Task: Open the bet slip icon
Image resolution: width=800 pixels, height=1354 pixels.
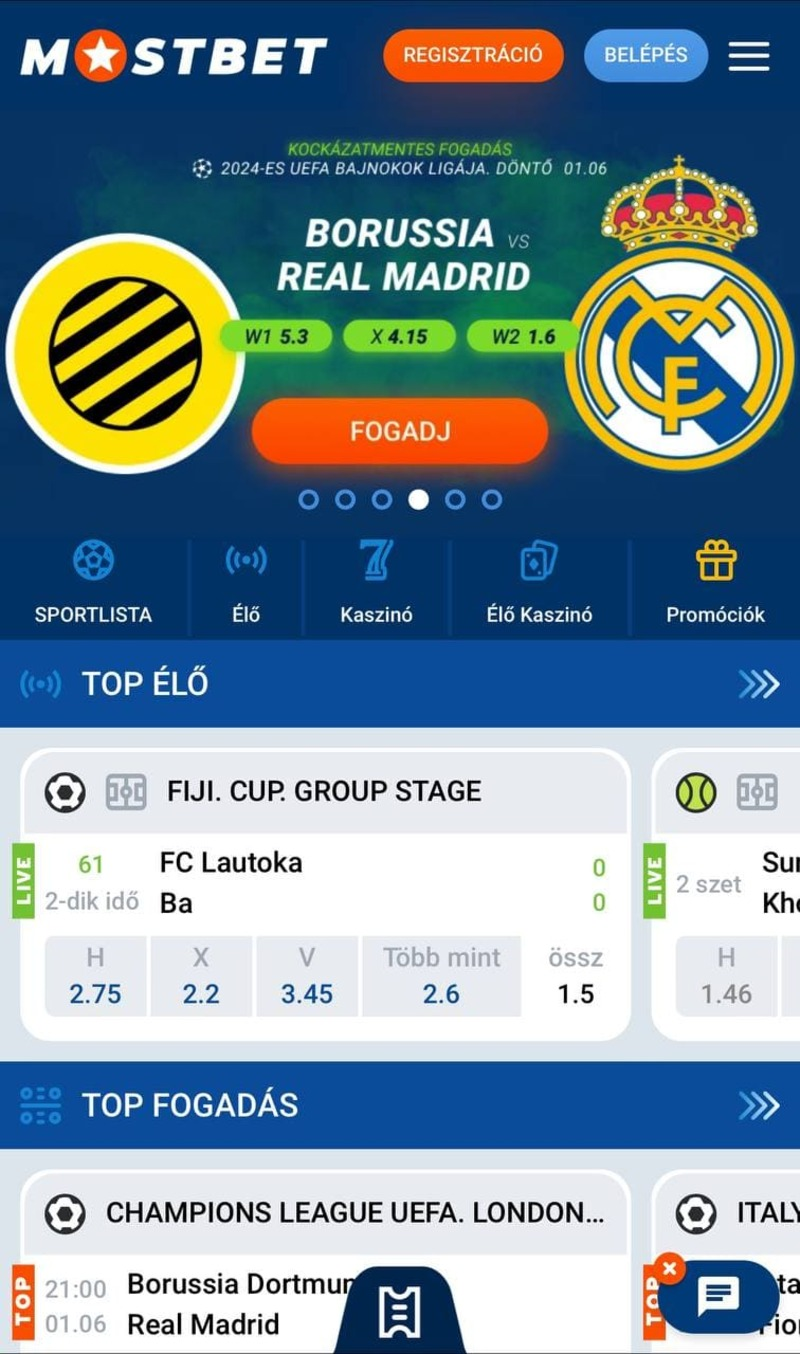Action: pos(400,1312)
